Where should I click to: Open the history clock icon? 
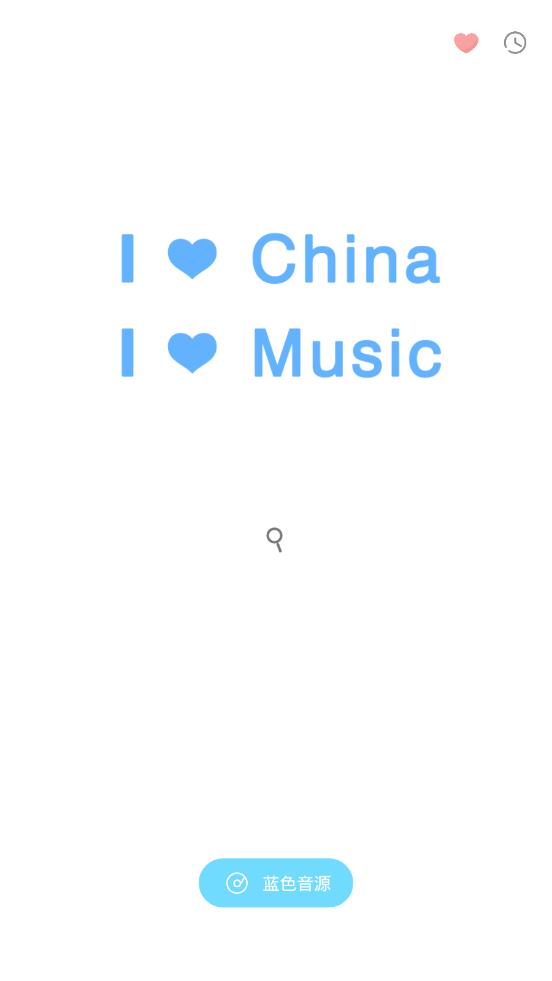pyautogui.click(x=514, y=43)
